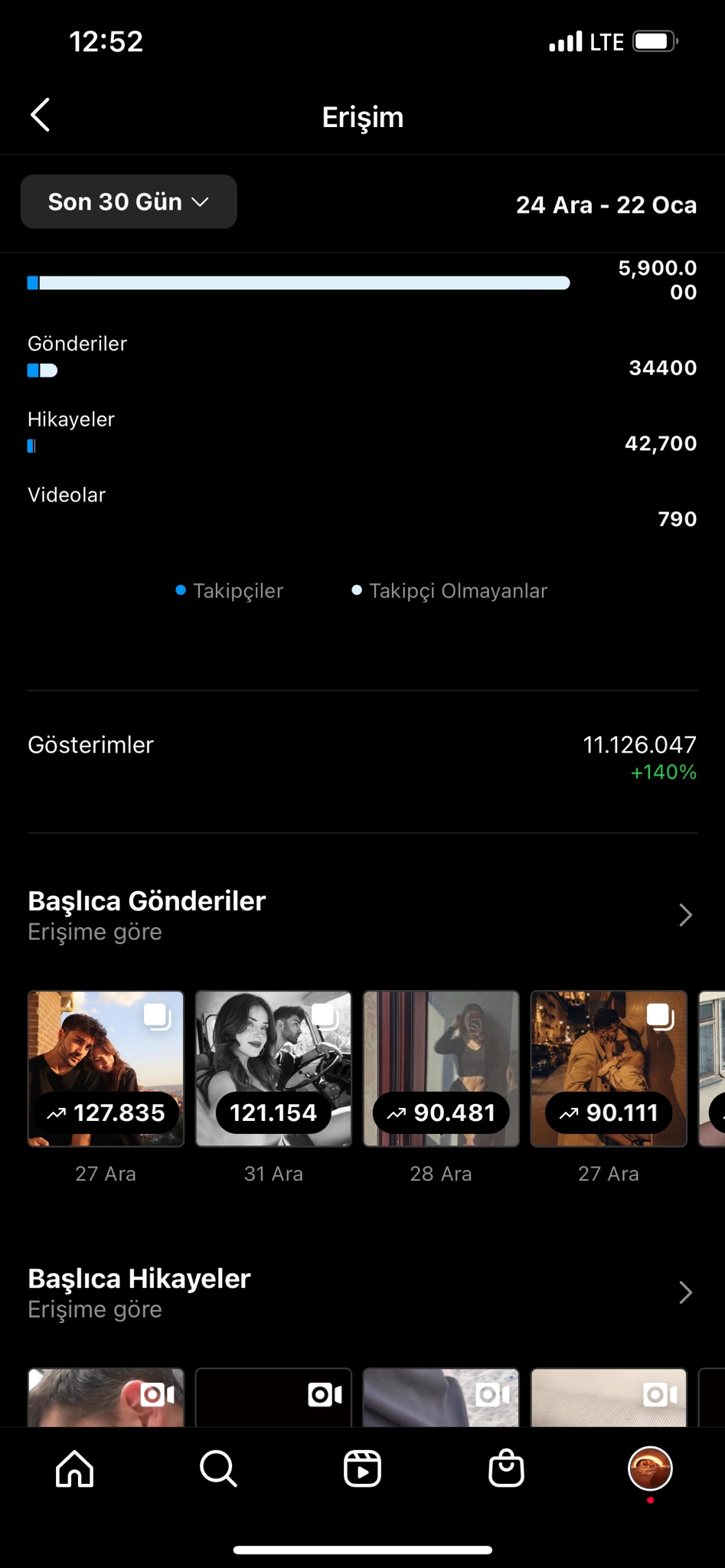Switch to the Search tab
725x1568 pixels.
[218, 1468]
